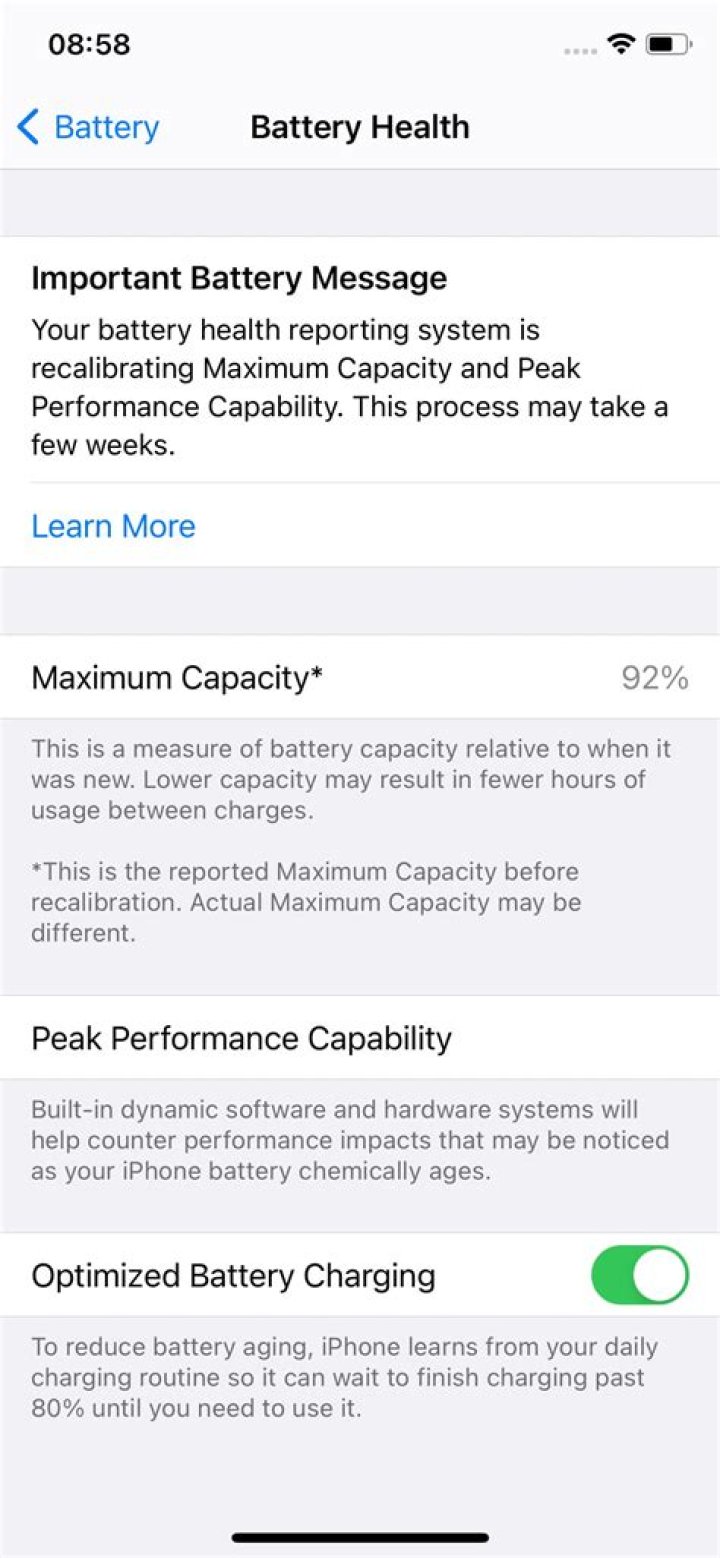Go back to Battery settings
Image resolution: width=720 pixels, height=1558 pixels.
pos(88,128)
